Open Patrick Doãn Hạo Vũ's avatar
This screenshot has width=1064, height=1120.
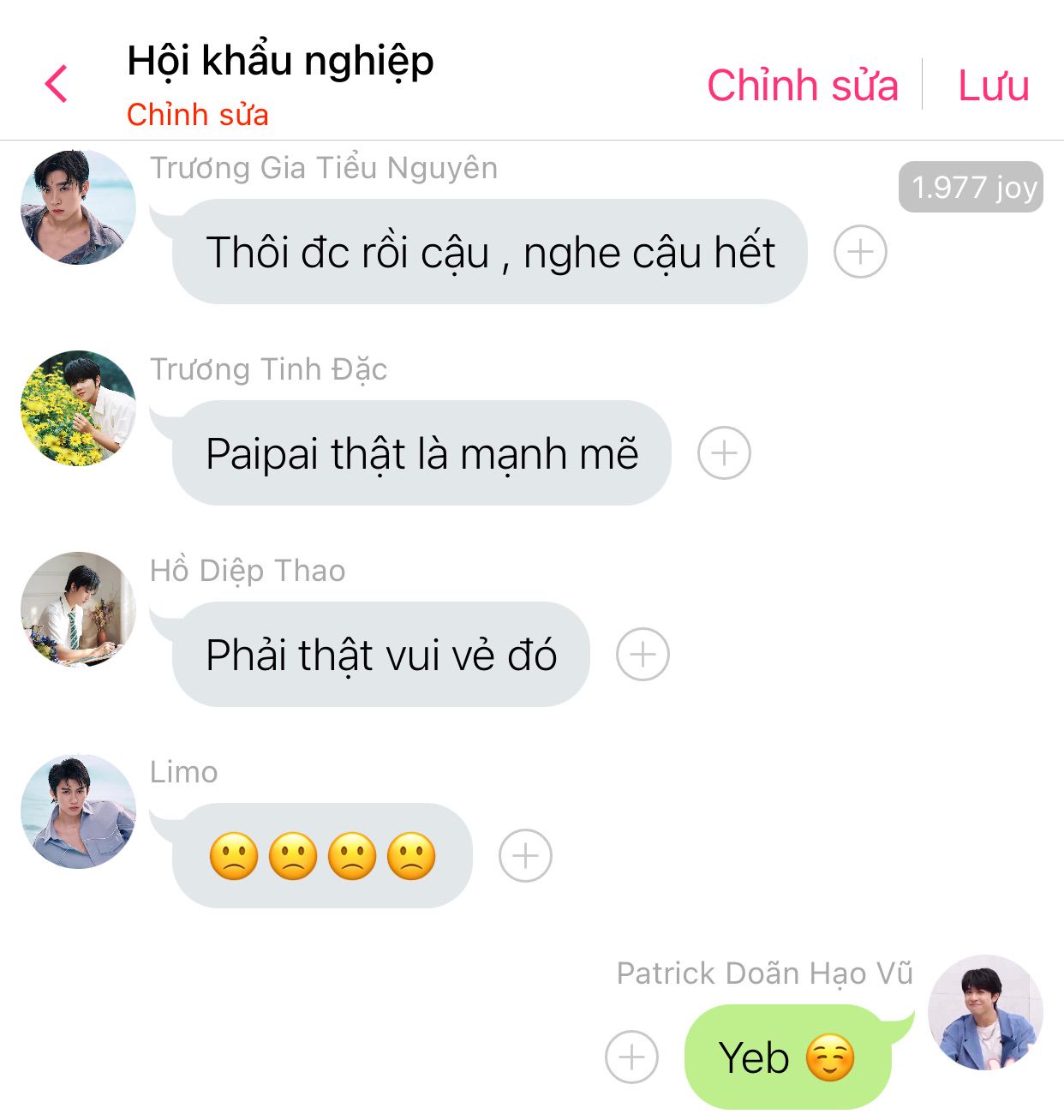pos(985,1012)
